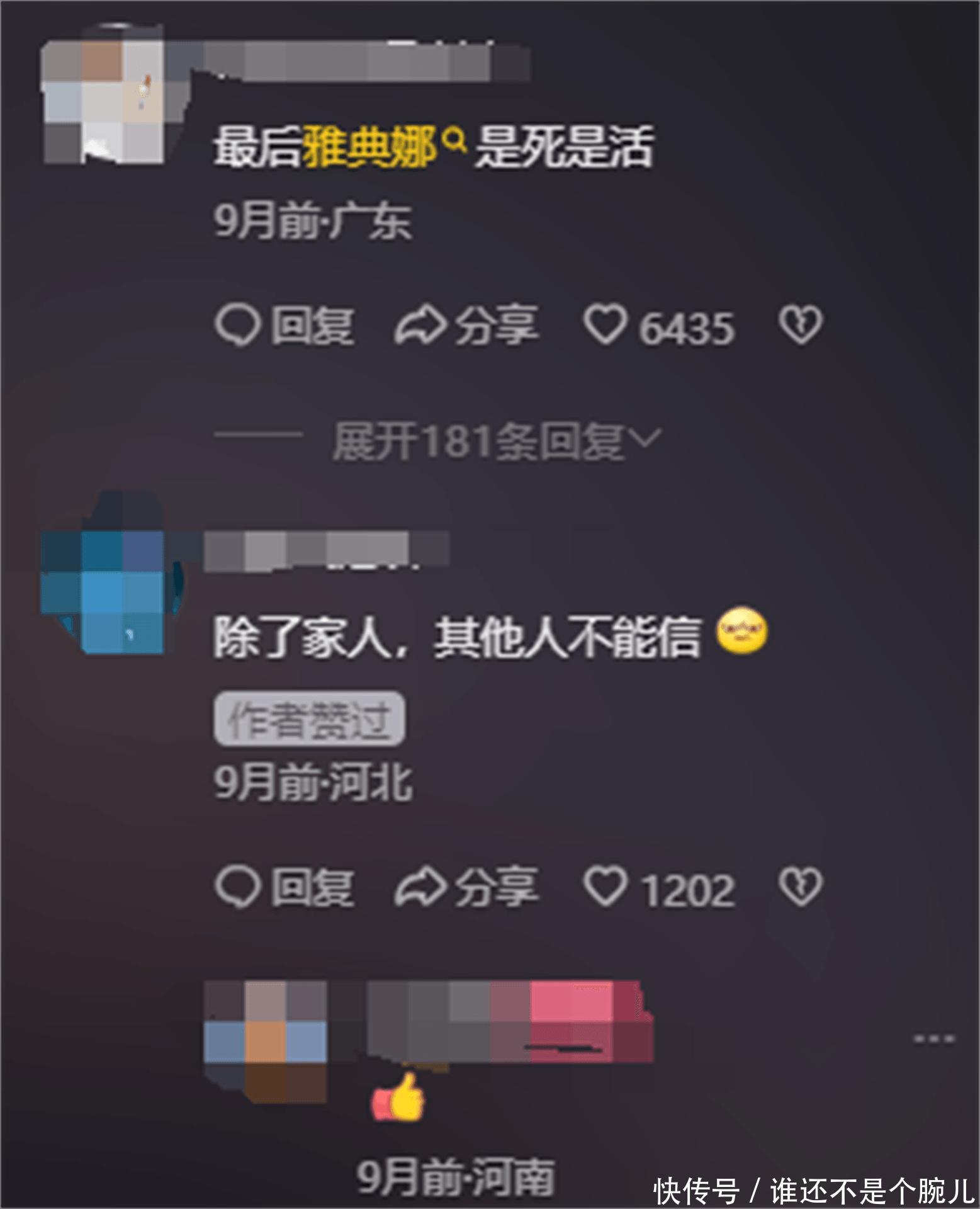
Task: Dislike the comment with 6435 likes
Action: click(800, 326)
